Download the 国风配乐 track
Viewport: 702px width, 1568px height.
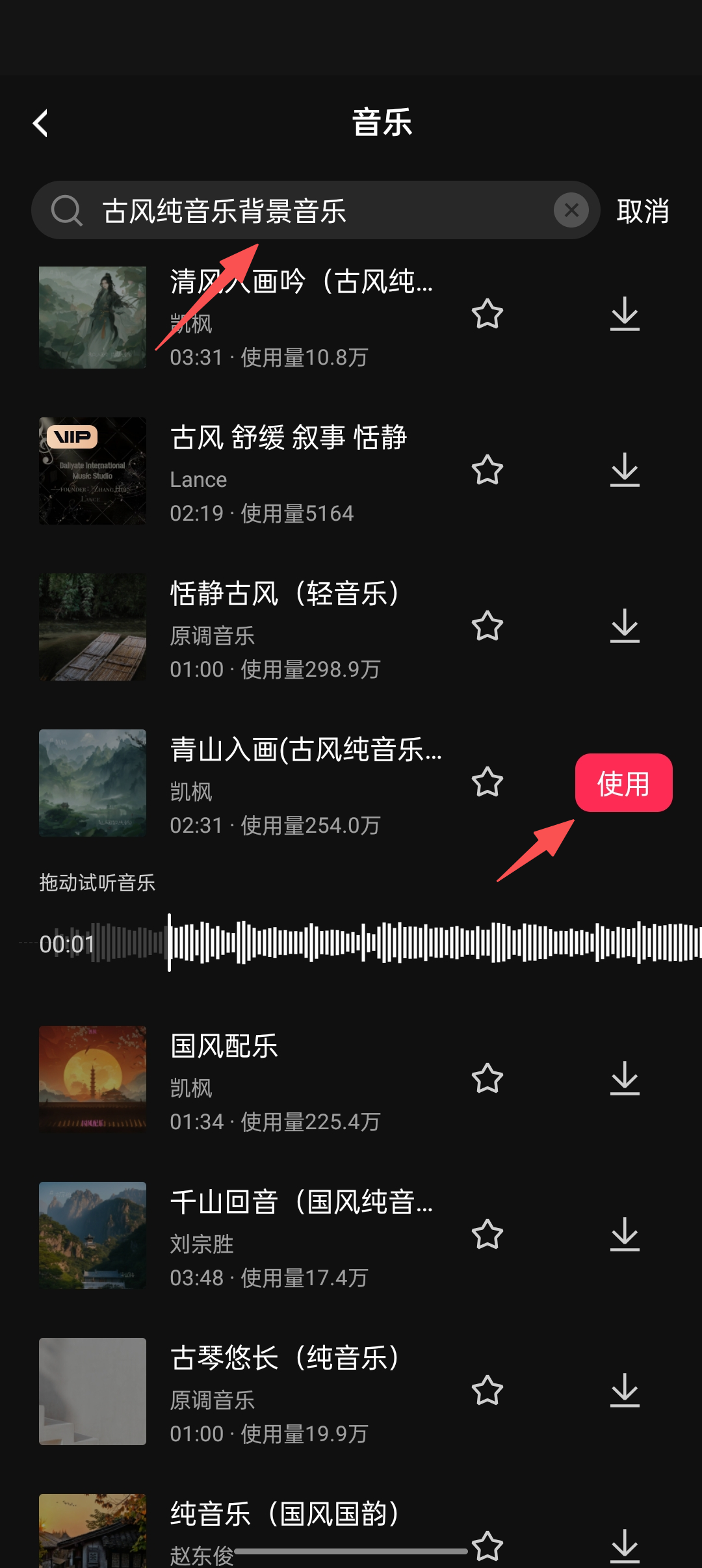625,1078
